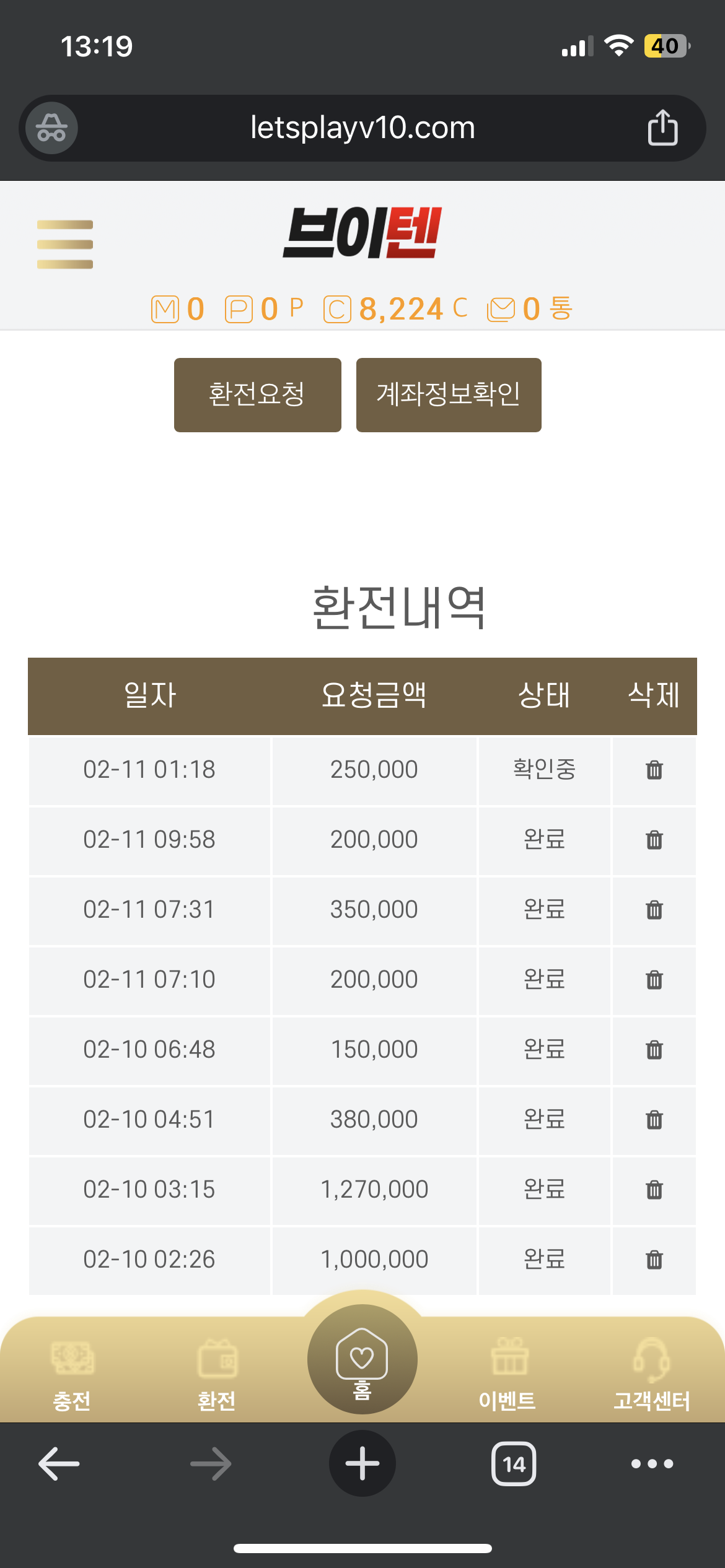This screenshot has height=1568, width=725.
Task: Go to the 홈 tab
Action: pos(362,1359)
